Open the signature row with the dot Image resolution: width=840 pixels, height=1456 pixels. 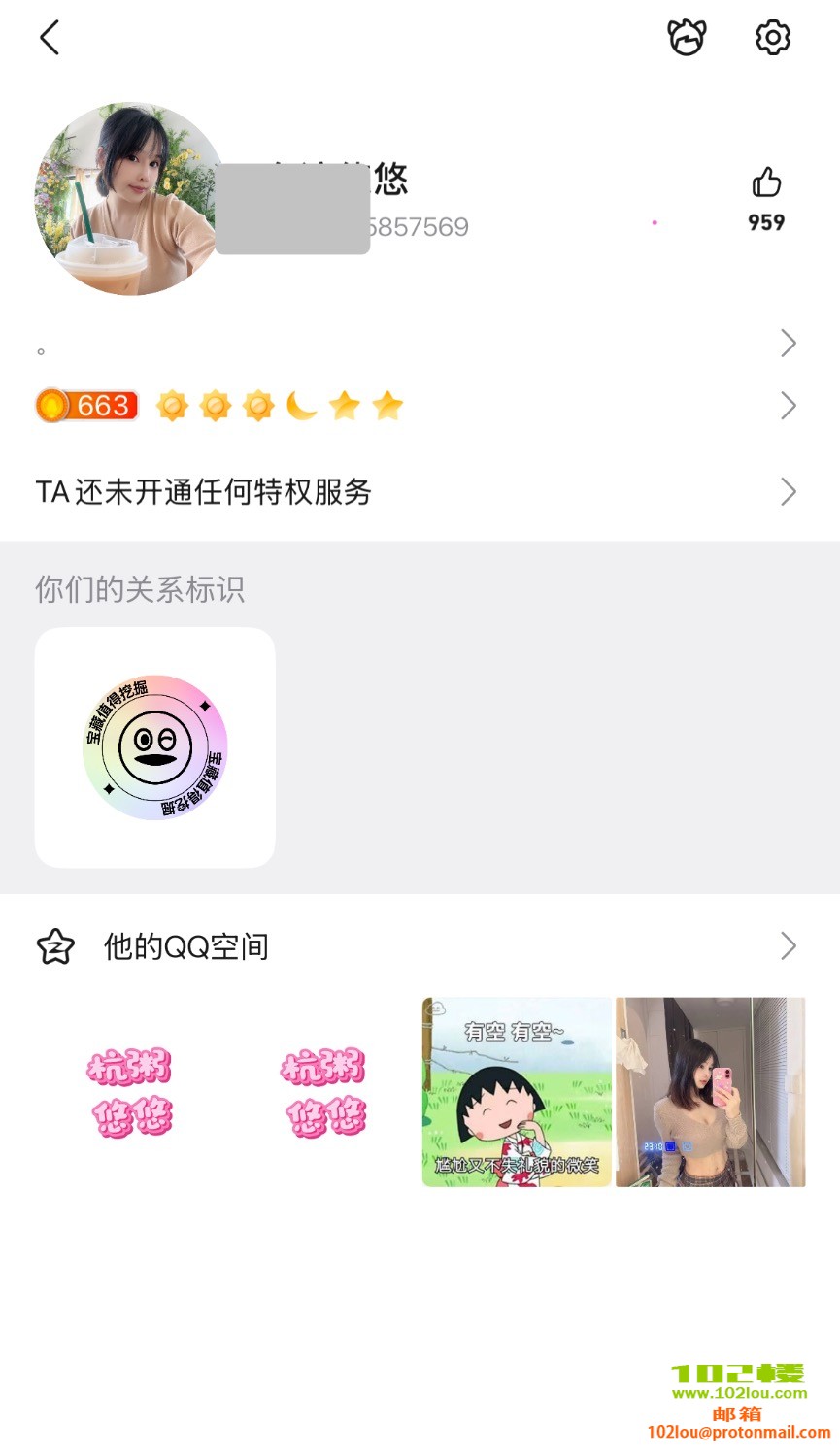[418, 344]
